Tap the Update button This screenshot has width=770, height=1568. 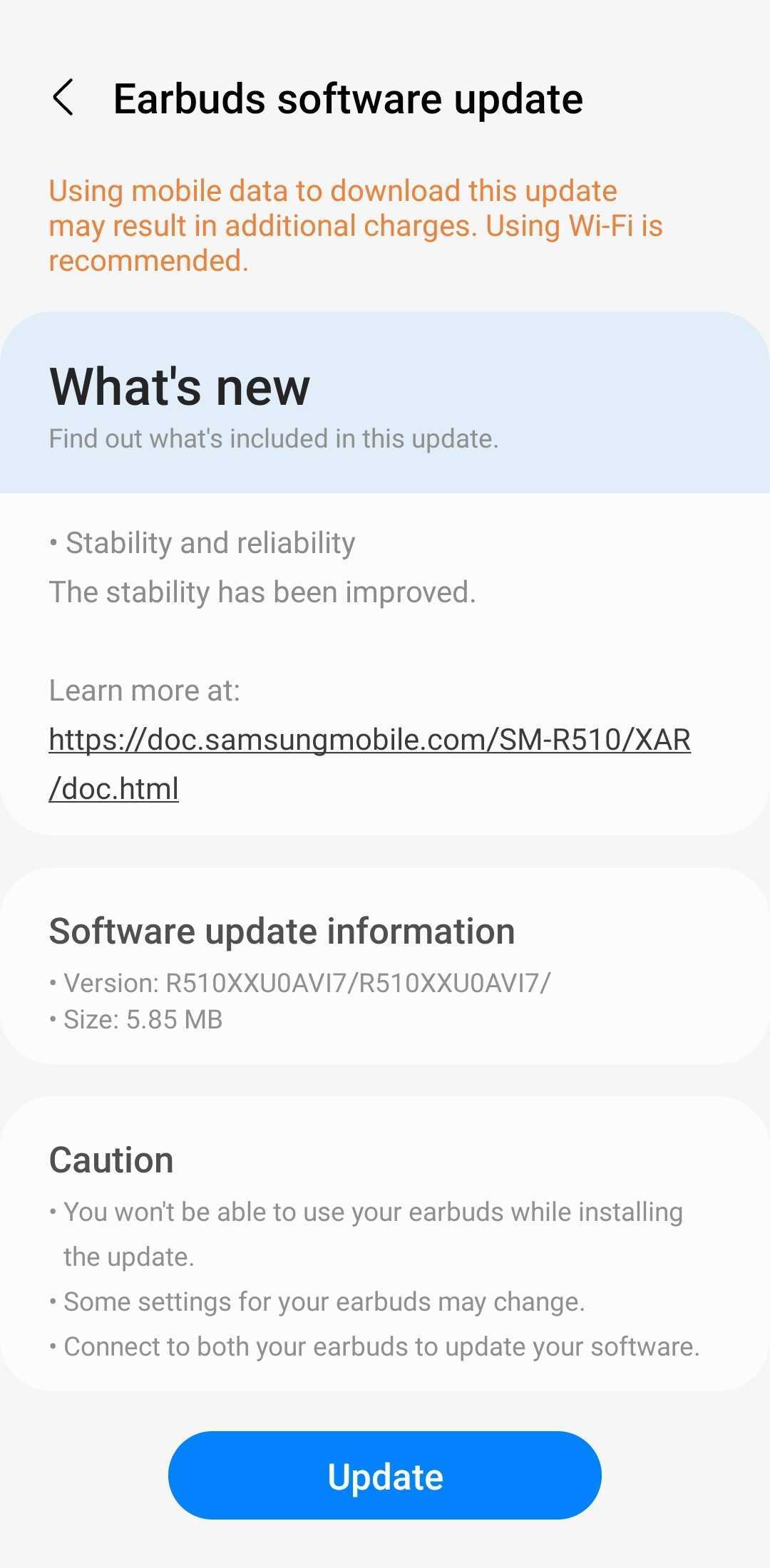(385, 1476)
